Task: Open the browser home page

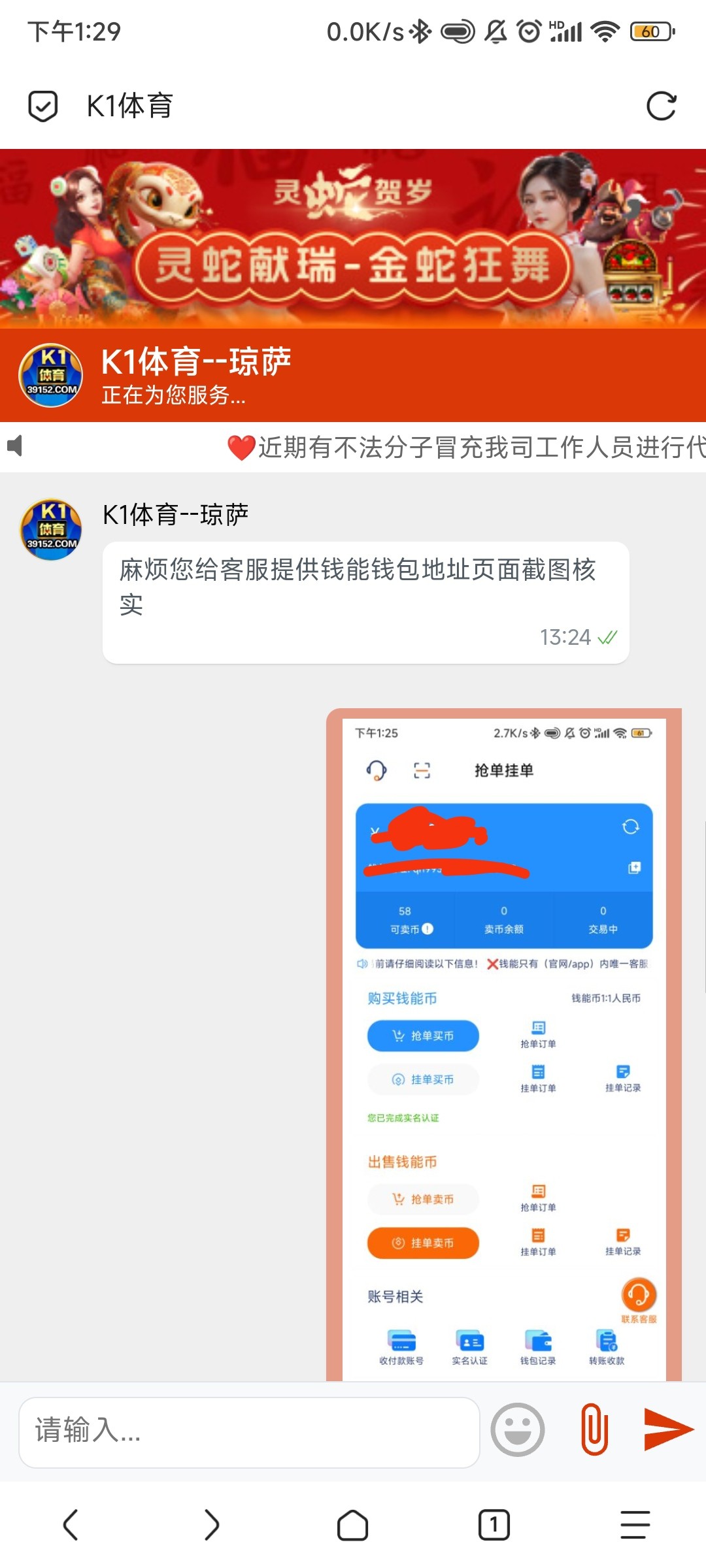Action: (353, 1525)
